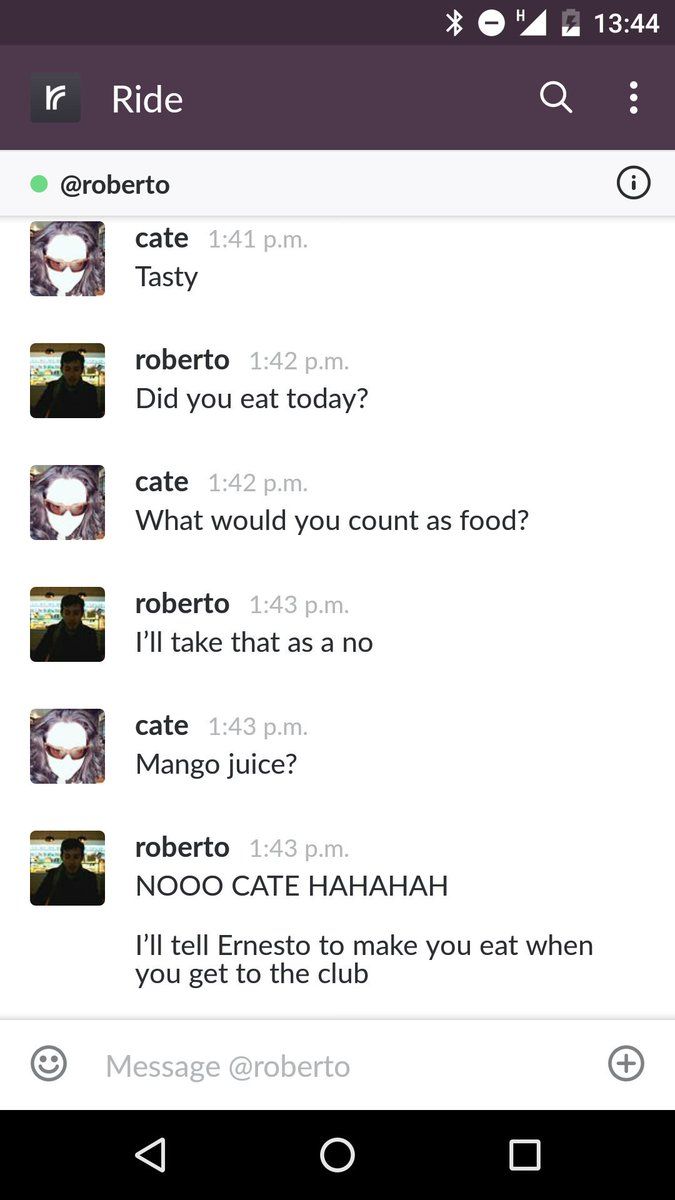Show conversation info for @roberto
The width and height of the screenshot is (675, 1200).
pos(633,184)
